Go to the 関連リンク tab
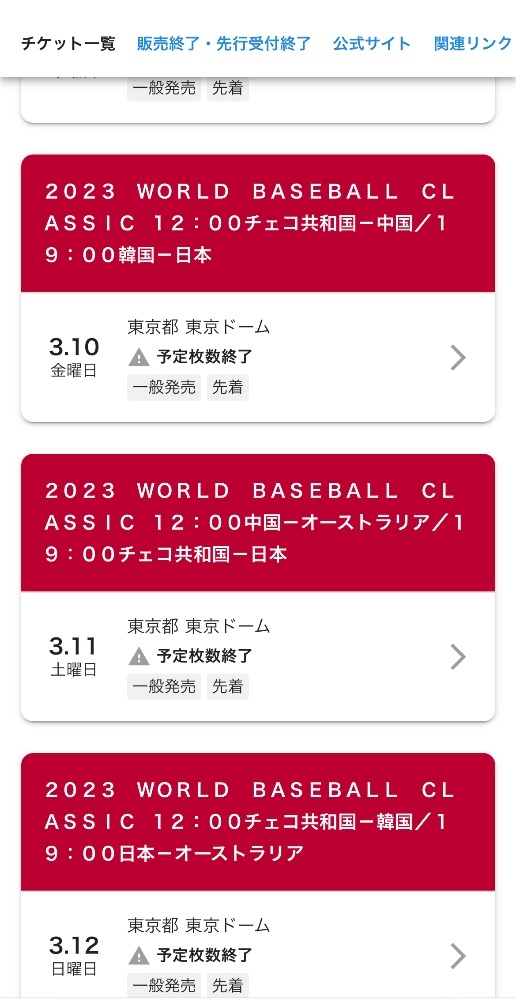Screen dimensions: 516x1000 (x=474, y=44)
